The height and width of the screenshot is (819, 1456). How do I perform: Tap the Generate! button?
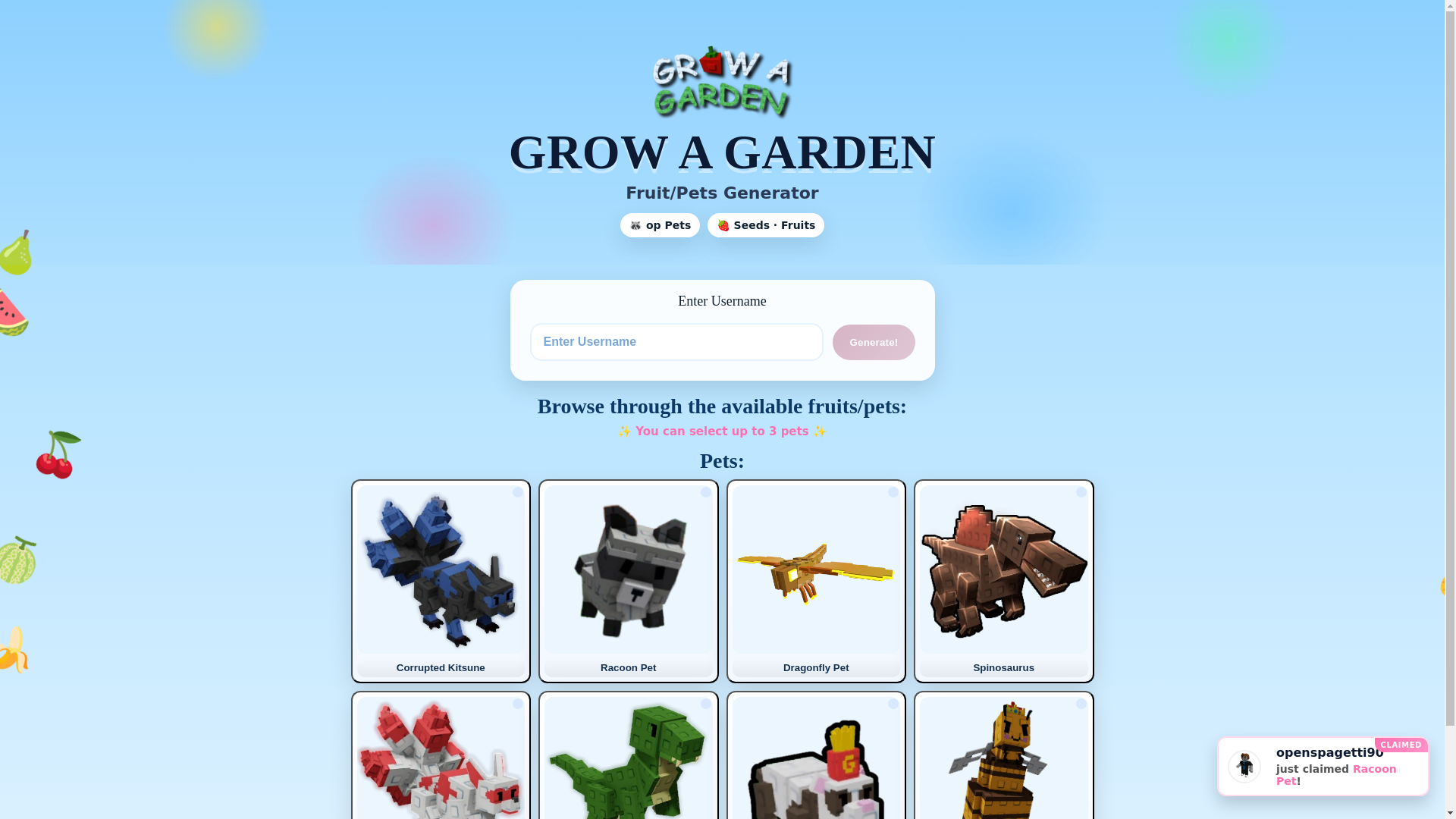point(873,342)
